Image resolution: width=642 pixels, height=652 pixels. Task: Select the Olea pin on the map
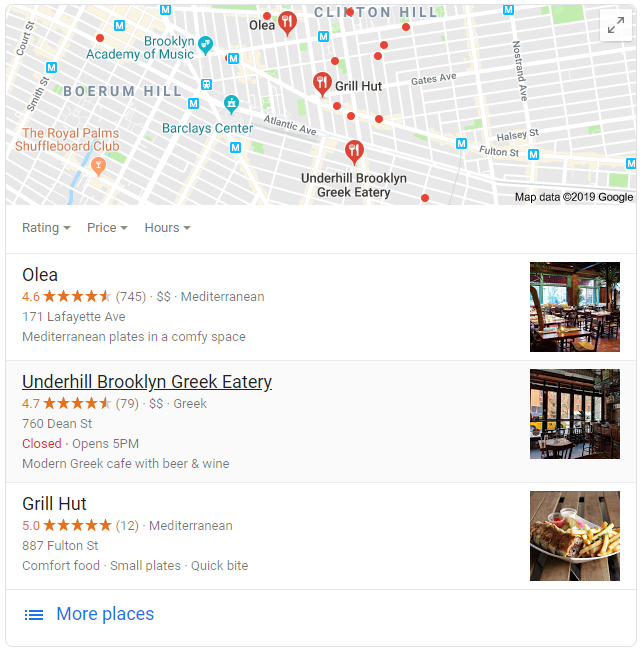pos(287,24)
